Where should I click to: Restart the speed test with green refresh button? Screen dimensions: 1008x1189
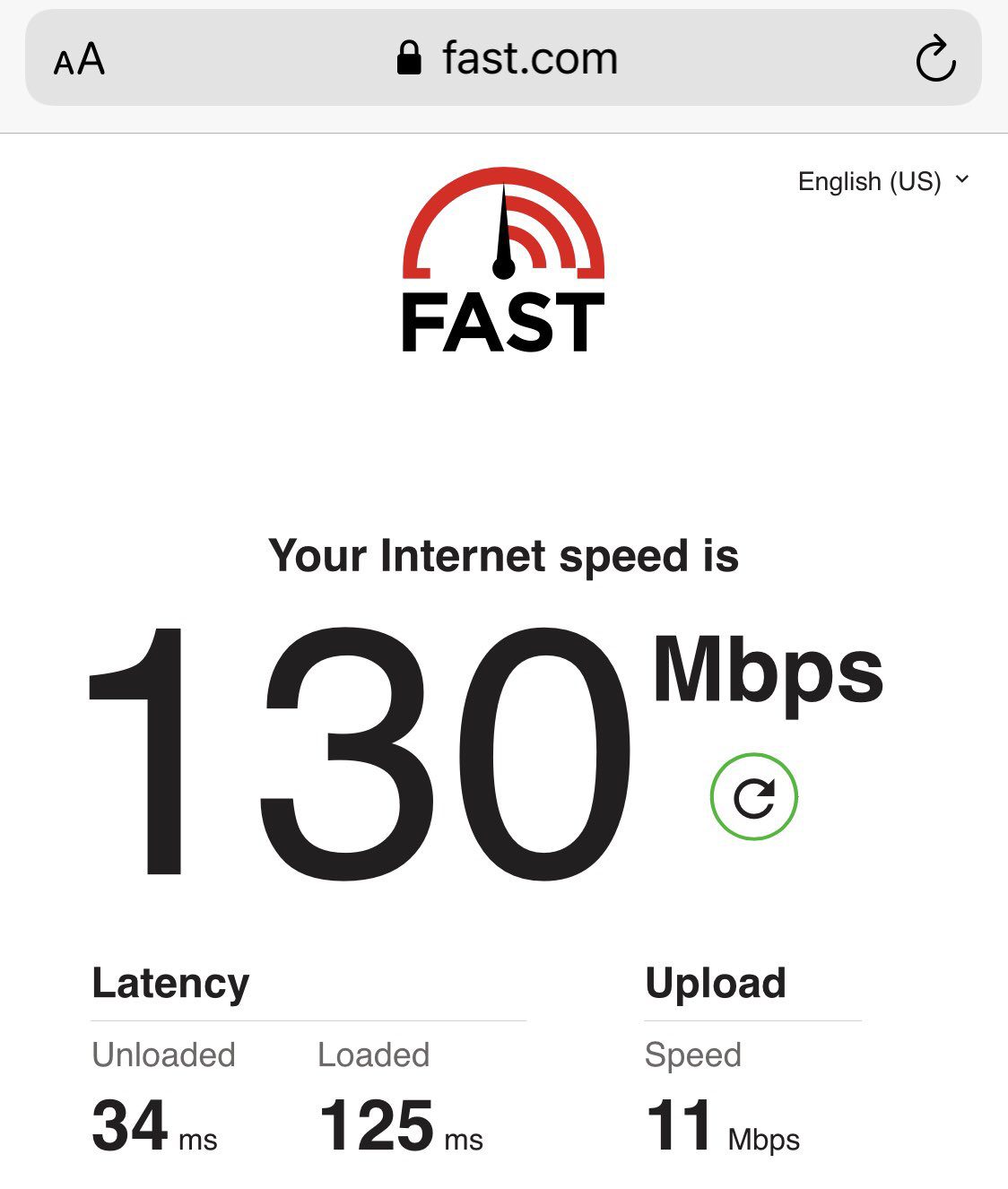point(753,796)
